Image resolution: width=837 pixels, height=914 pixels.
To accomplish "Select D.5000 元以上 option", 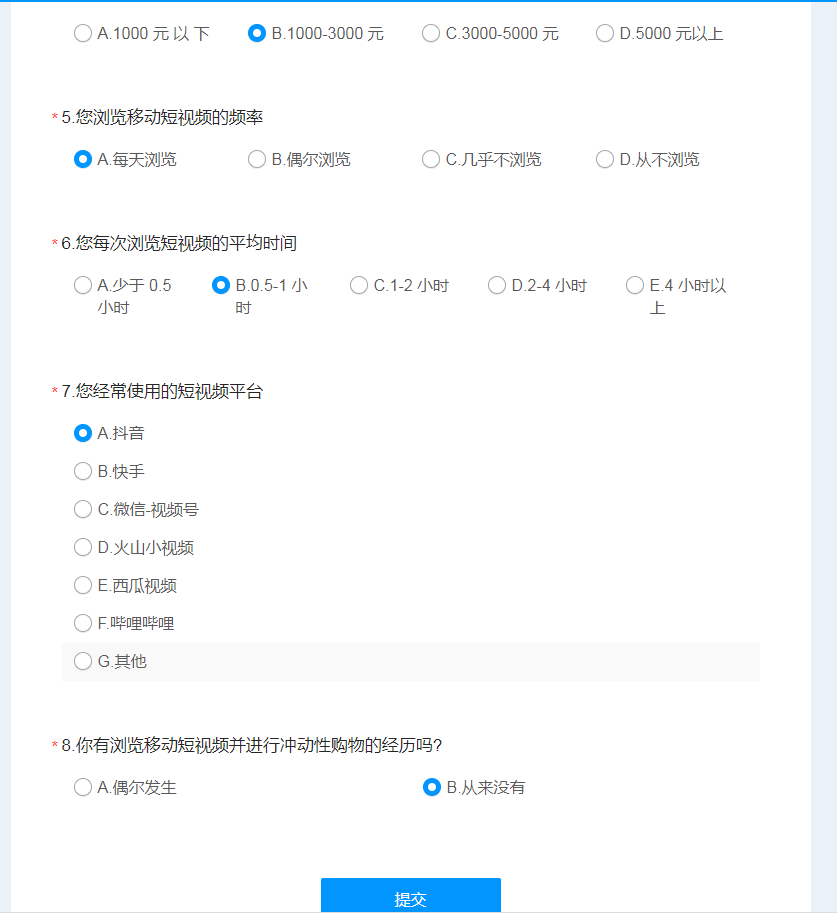I will (x=605, y=33).
